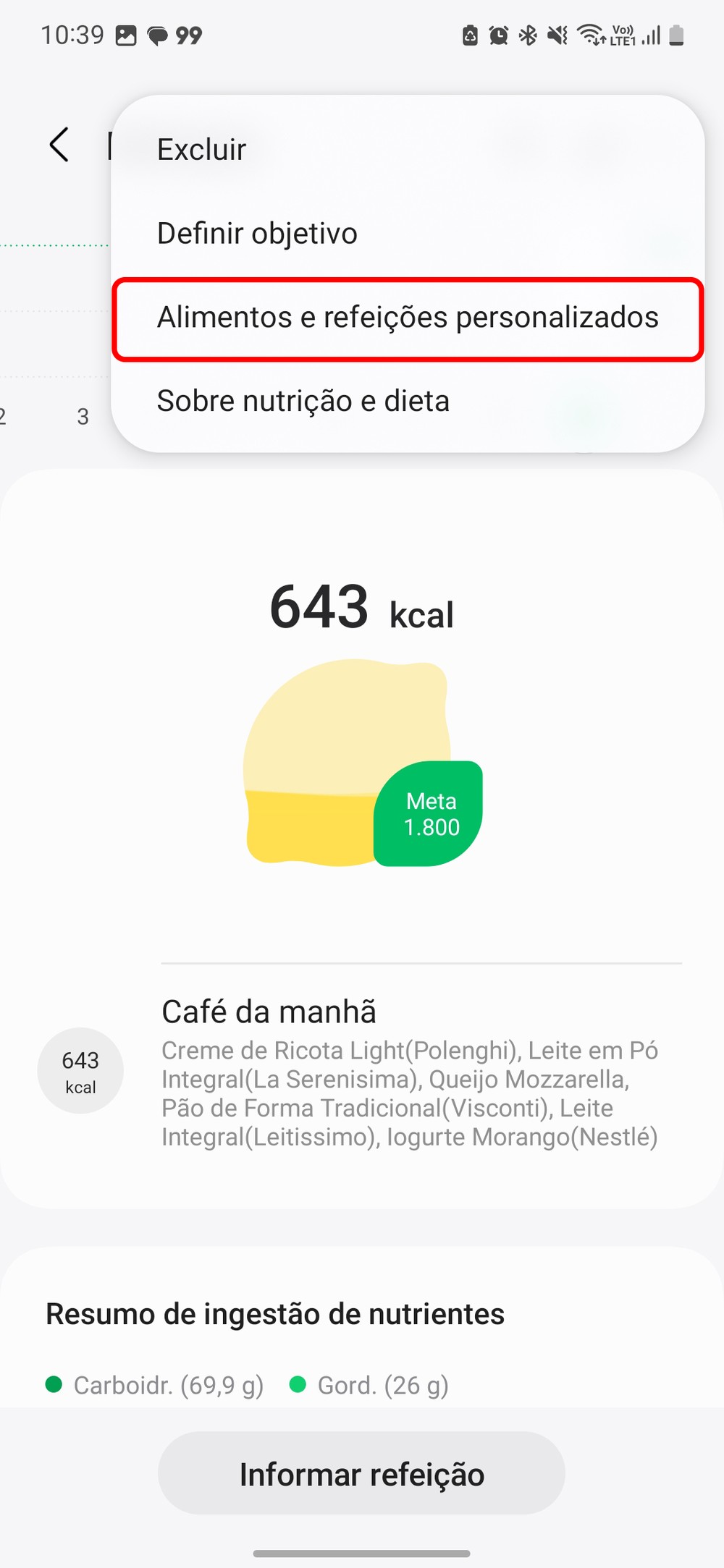Open Alimentos e refeições personalizados
This screenshot has width=724, height=1568.
pyautogui.click(x=408, y=318)
